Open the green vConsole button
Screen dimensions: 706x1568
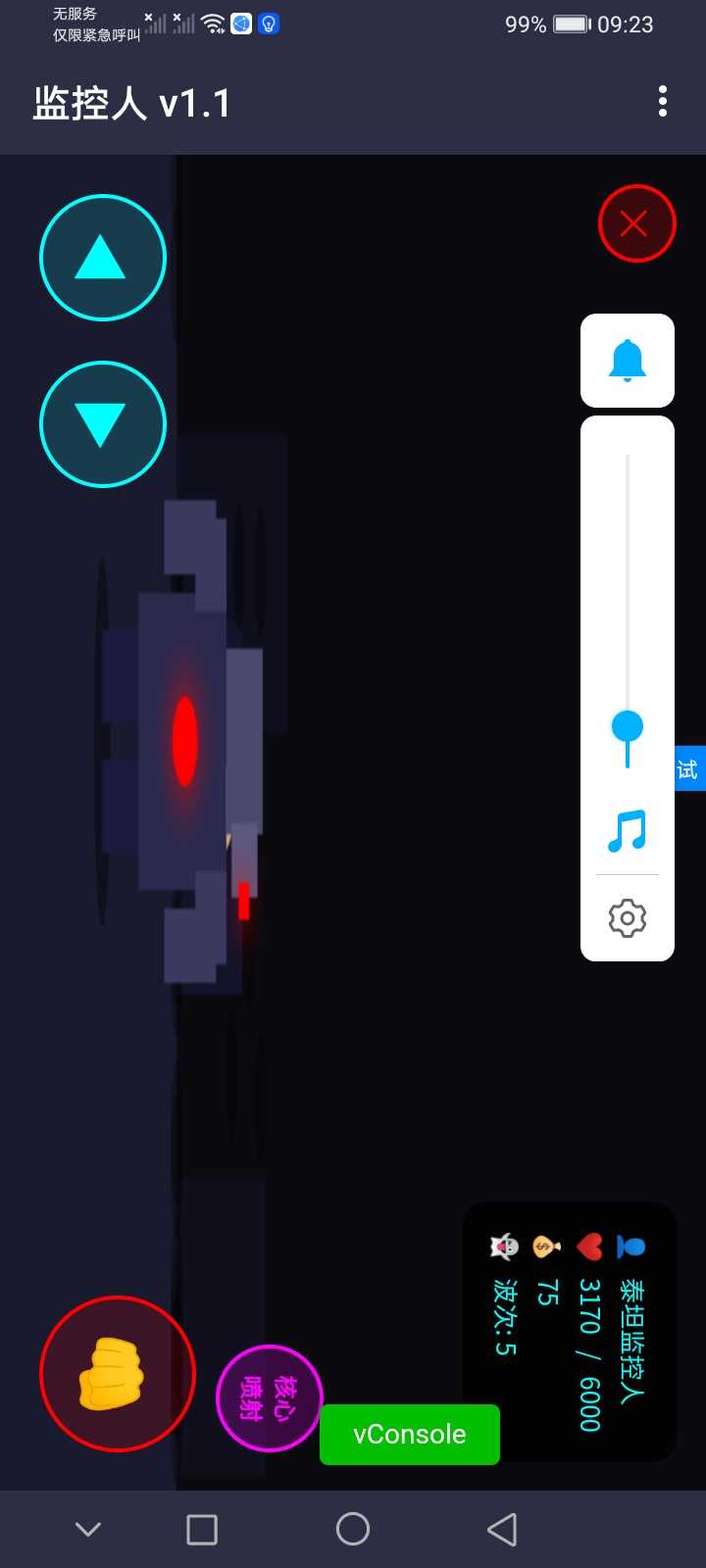click(410, 1434)
